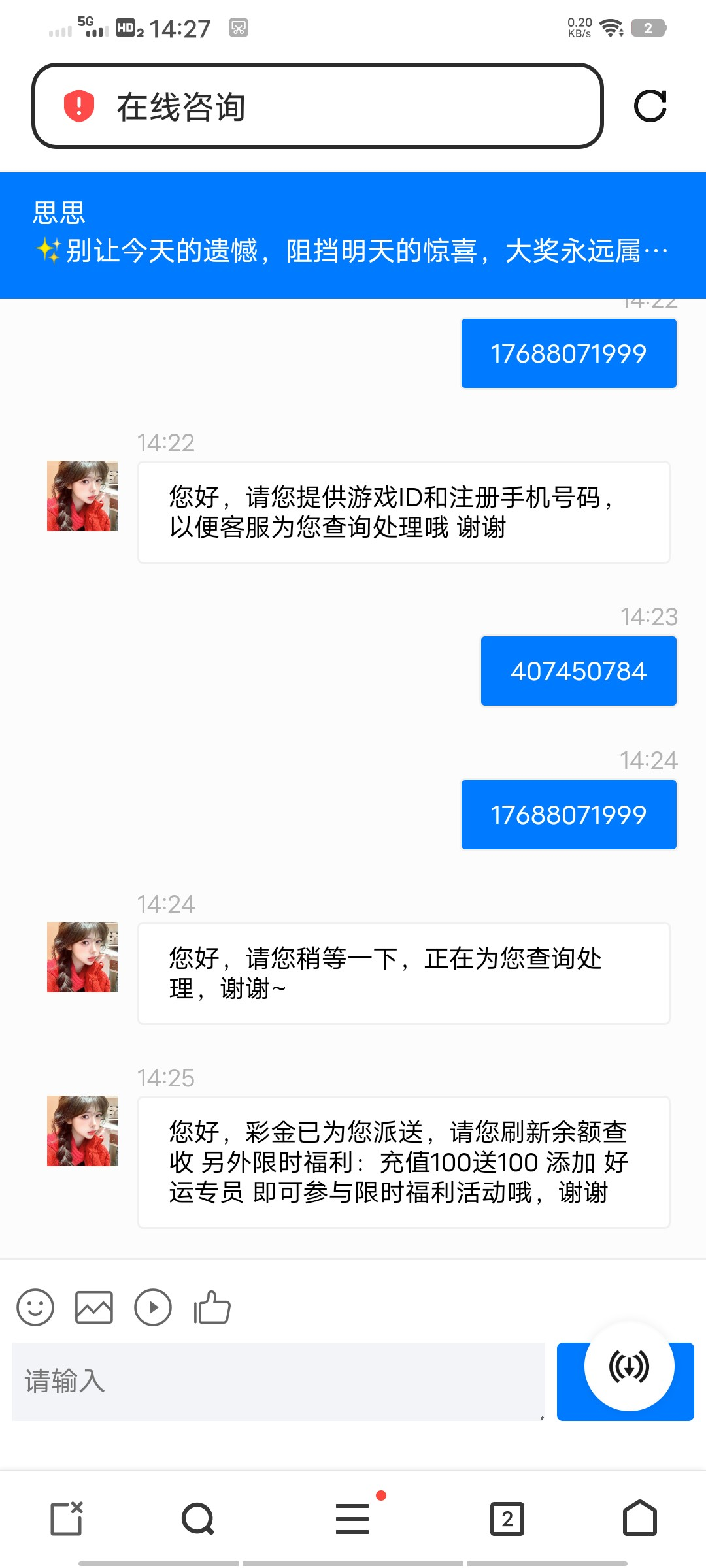Screen dimensions: 706x1568
Task: Tap the video attachment icon
Action: click(153, 1307)
